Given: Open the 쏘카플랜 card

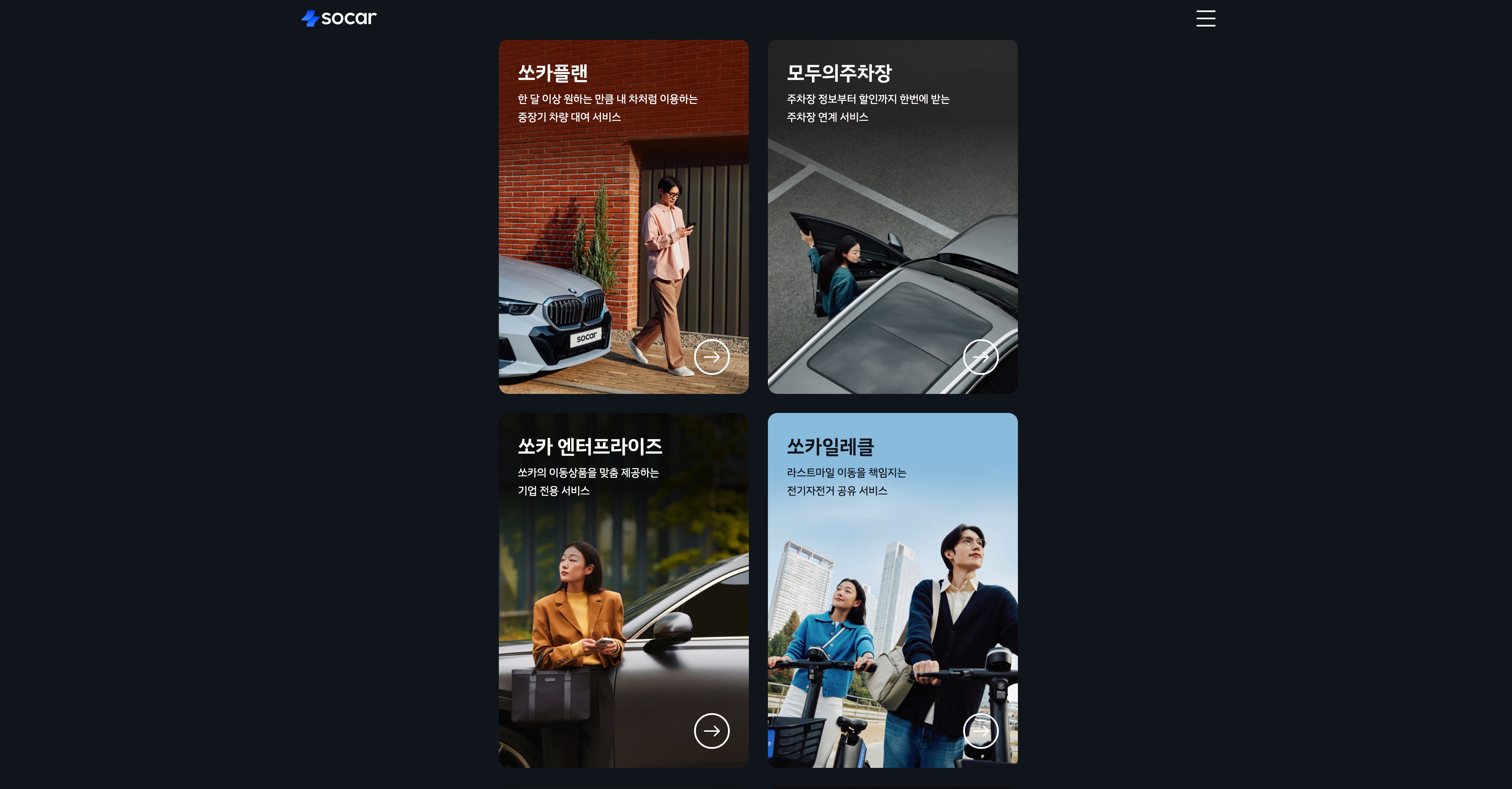Looking at the screenshot, I should click(623, 217).
